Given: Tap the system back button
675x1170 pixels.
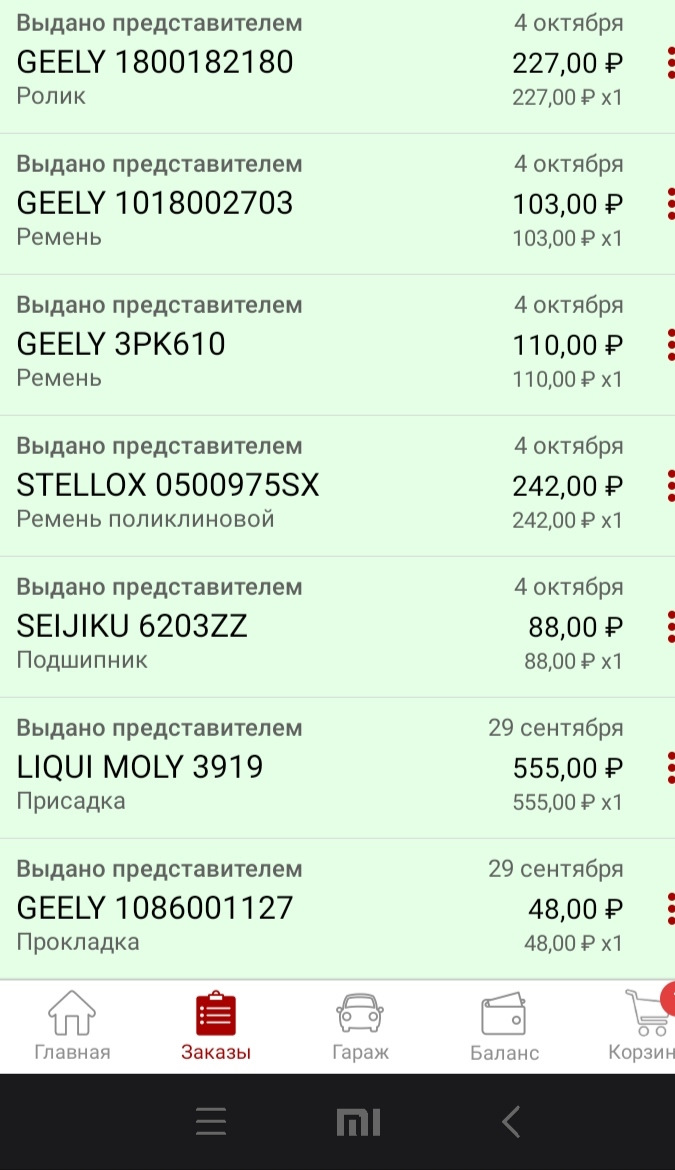Looking at the screenshot, I should [x=511, y=1123].
